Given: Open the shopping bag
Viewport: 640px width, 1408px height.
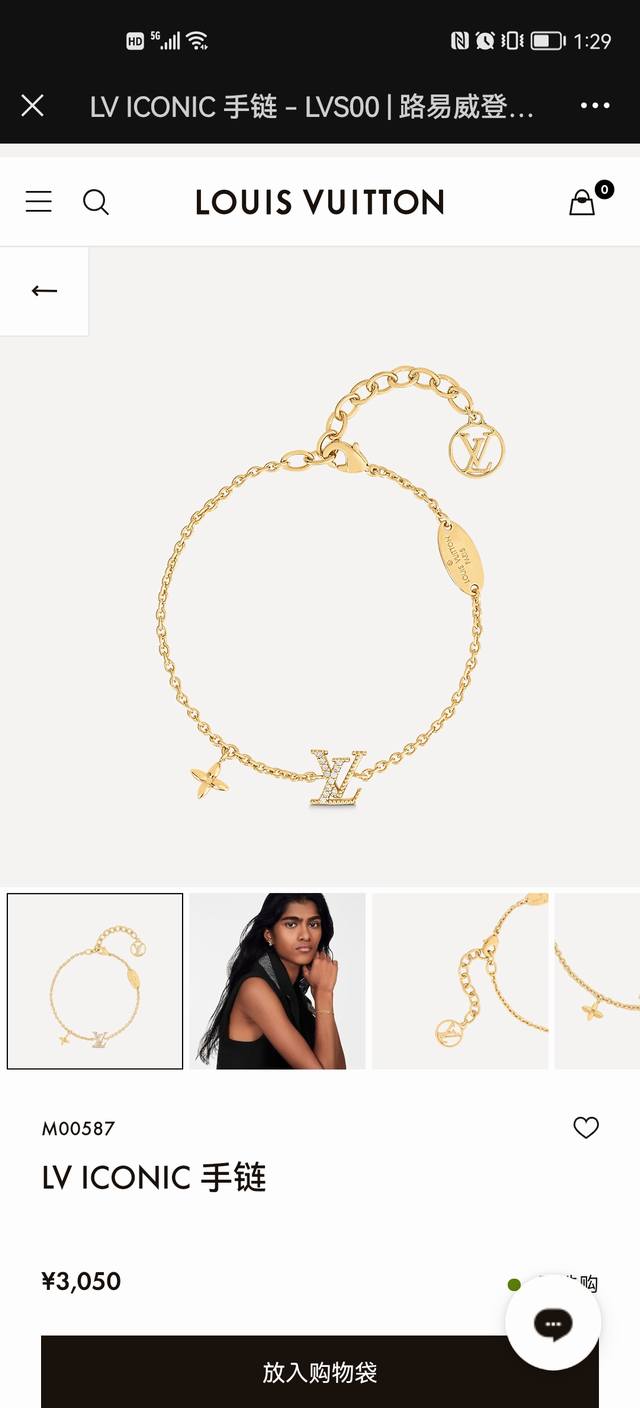Looking at the screenshot, I should pyautogui.click(x=583, y=202).
